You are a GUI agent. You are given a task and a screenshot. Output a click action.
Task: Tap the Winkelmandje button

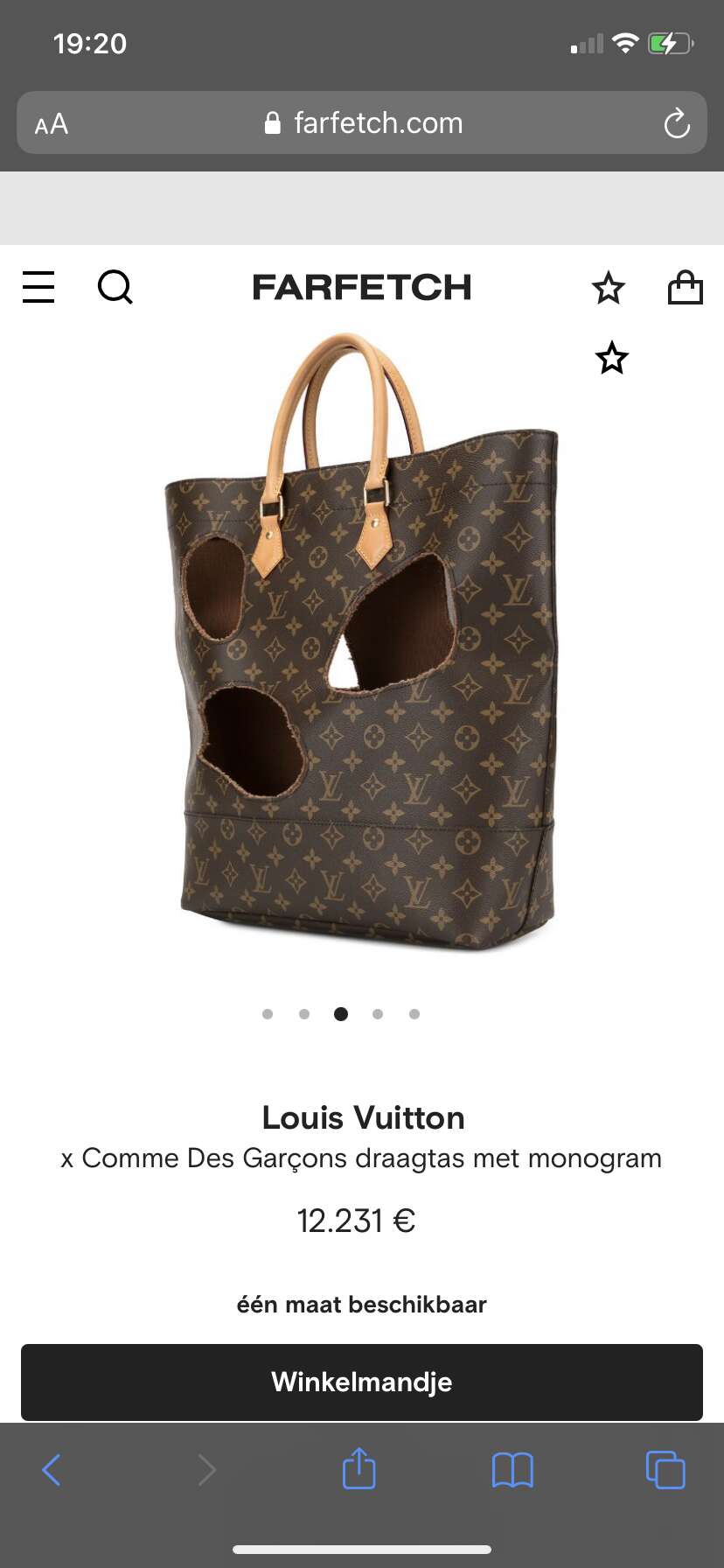click(362, 1382)
